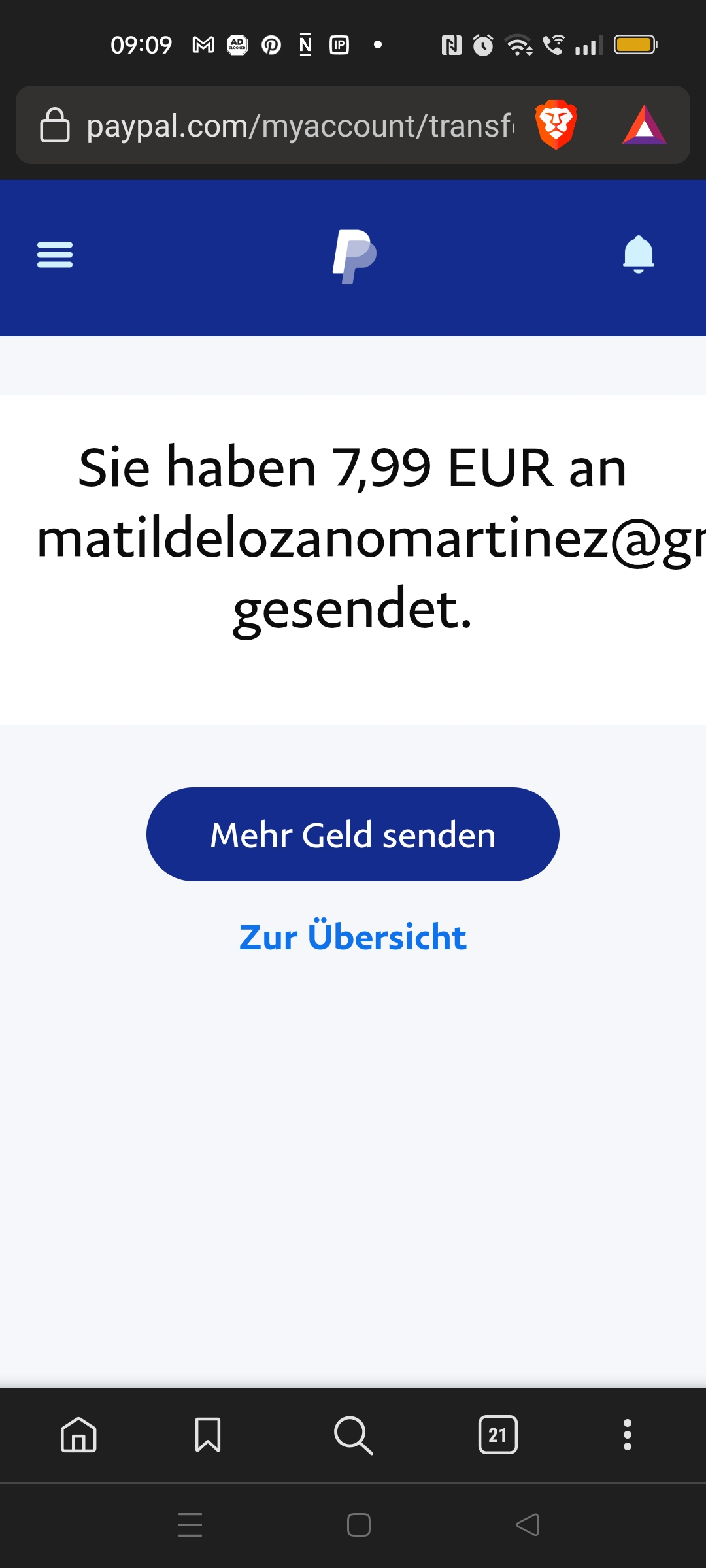Open browser search from the bottom toolbar
Screen dimensions: 706x1568
click(353, 1435)
